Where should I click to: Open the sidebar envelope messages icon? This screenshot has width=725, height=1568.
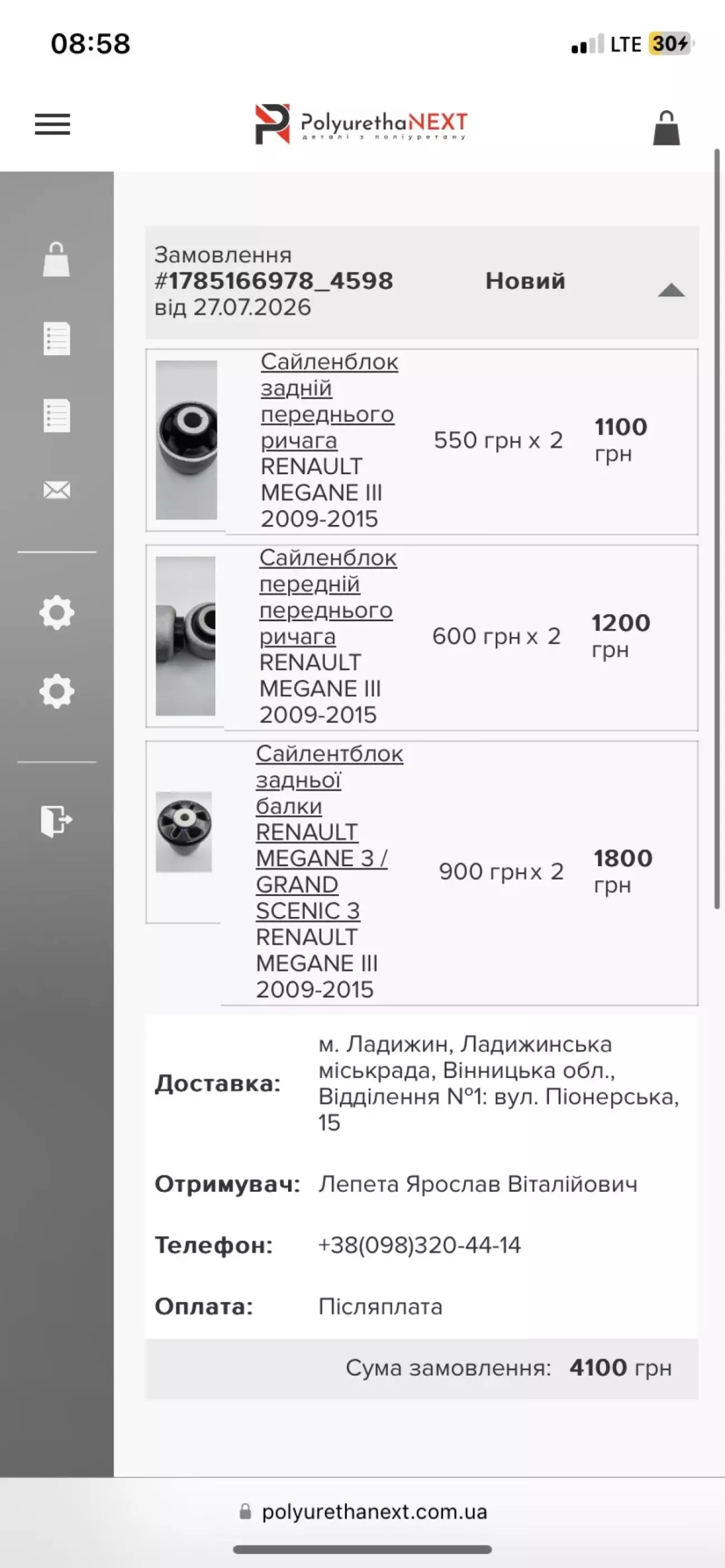[x=57, y=489]
